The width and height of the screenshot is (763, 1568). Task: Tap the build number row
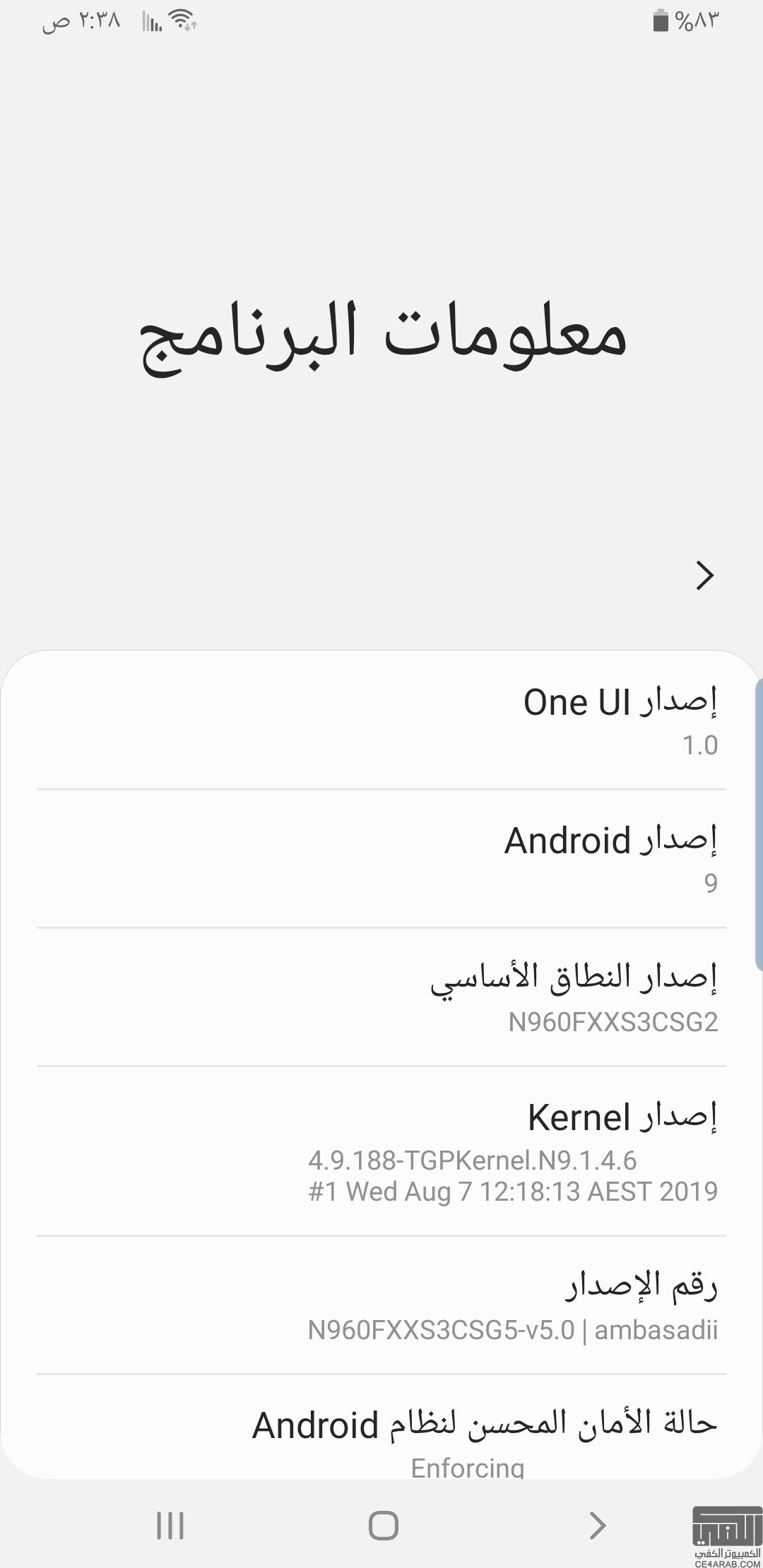coord(381,1305)
